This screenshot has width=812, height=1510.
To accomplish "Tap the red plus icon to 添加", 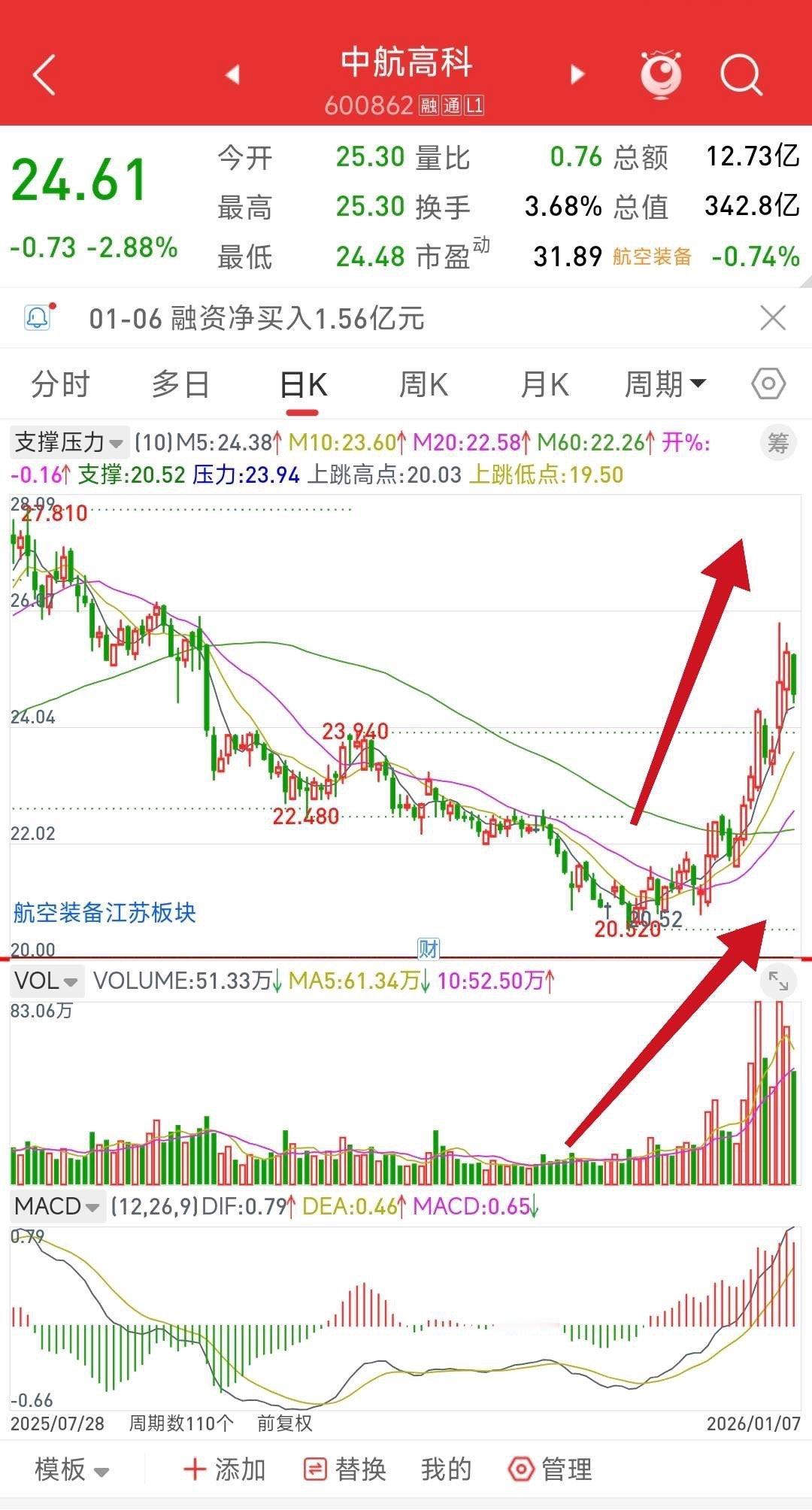I will coord(225,1469).
